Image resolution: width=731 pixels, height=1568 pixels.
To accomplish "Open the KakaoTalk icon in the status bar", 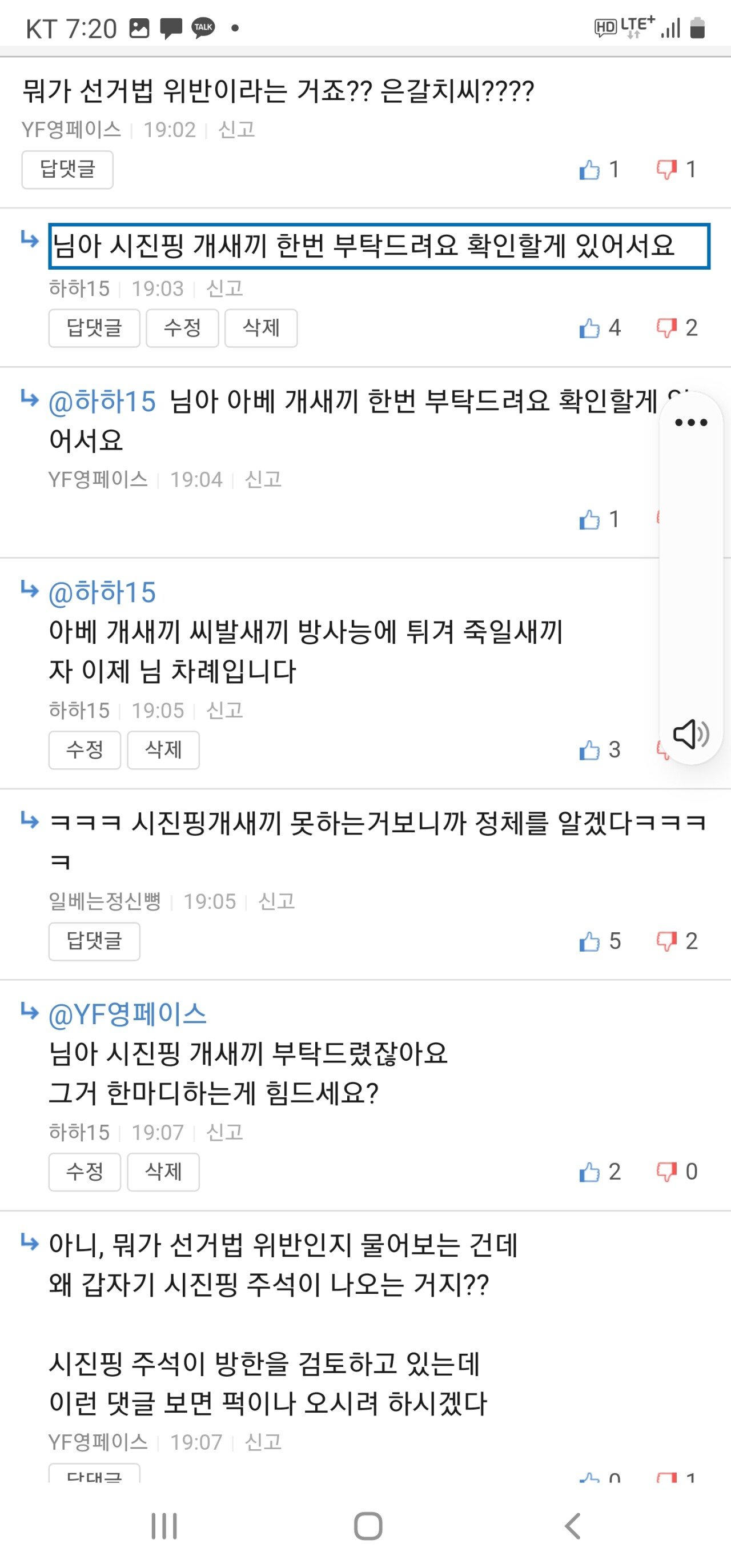I will tap(202, 26).
